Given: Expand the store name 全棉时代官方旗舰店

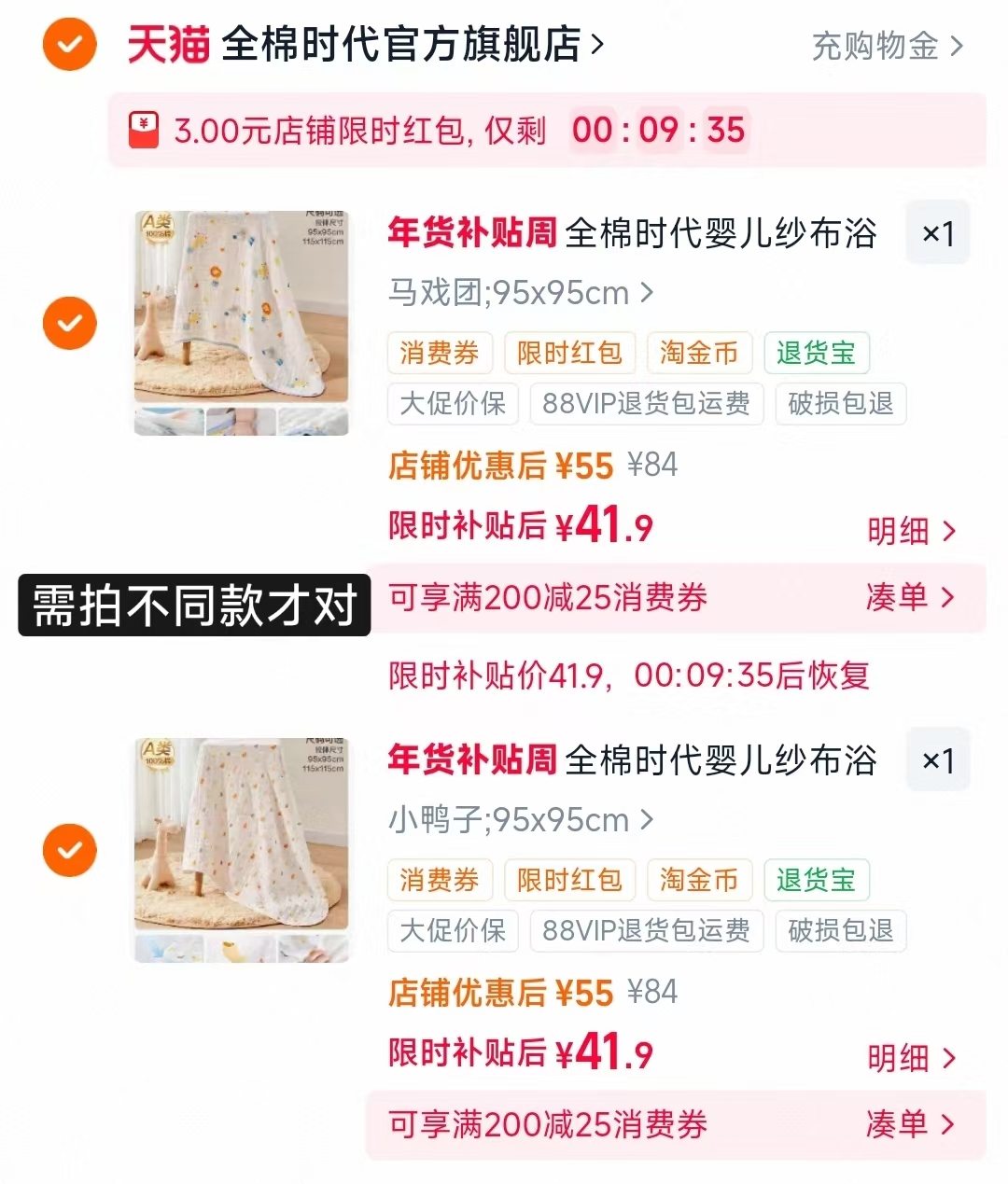Looking at the screenshot, I should point(411,44).
